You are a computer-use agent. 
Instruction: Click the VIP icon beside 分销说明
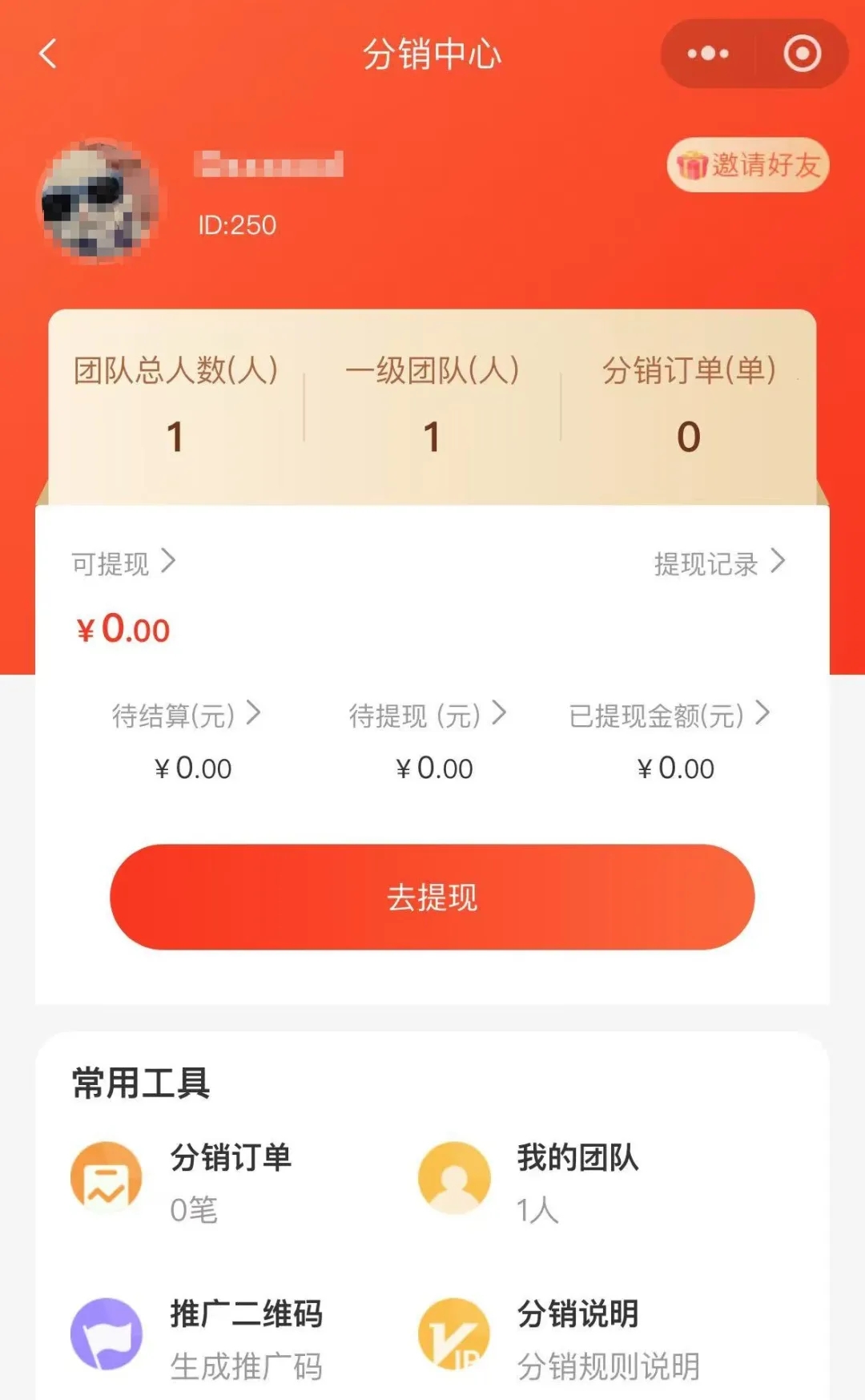(453, 1333)
